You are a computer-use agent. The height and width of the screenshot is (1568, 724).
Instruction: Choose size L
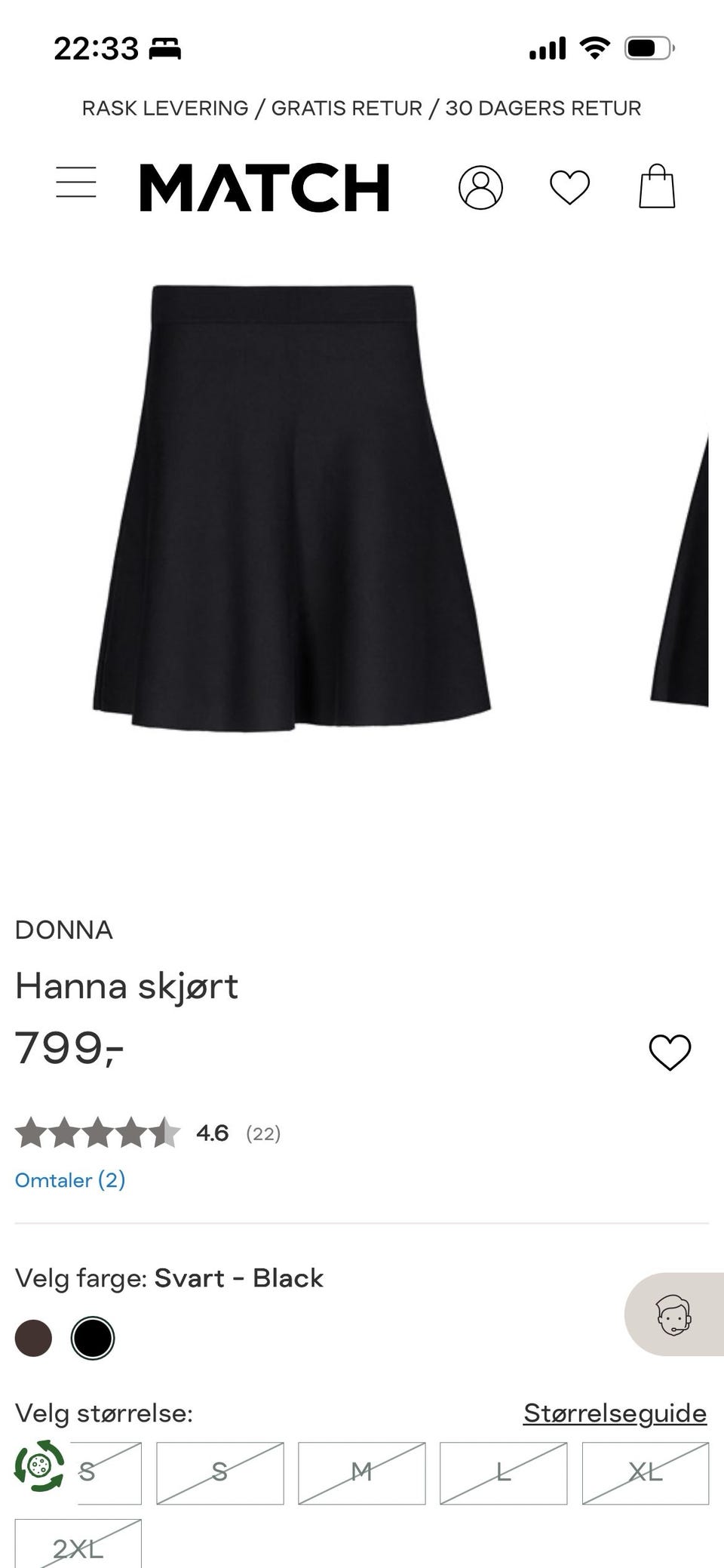pos(504,1473)
